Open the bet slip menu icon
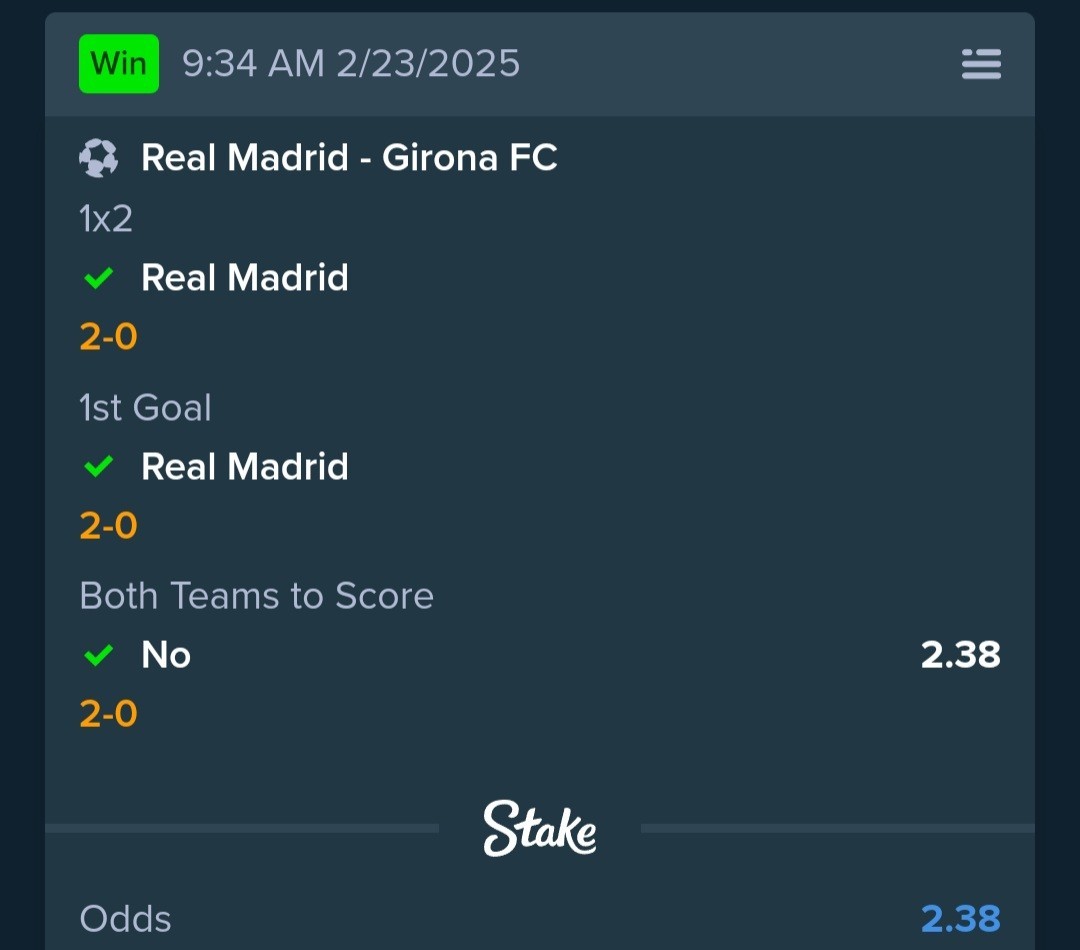1080x950 pixels. 980,65
